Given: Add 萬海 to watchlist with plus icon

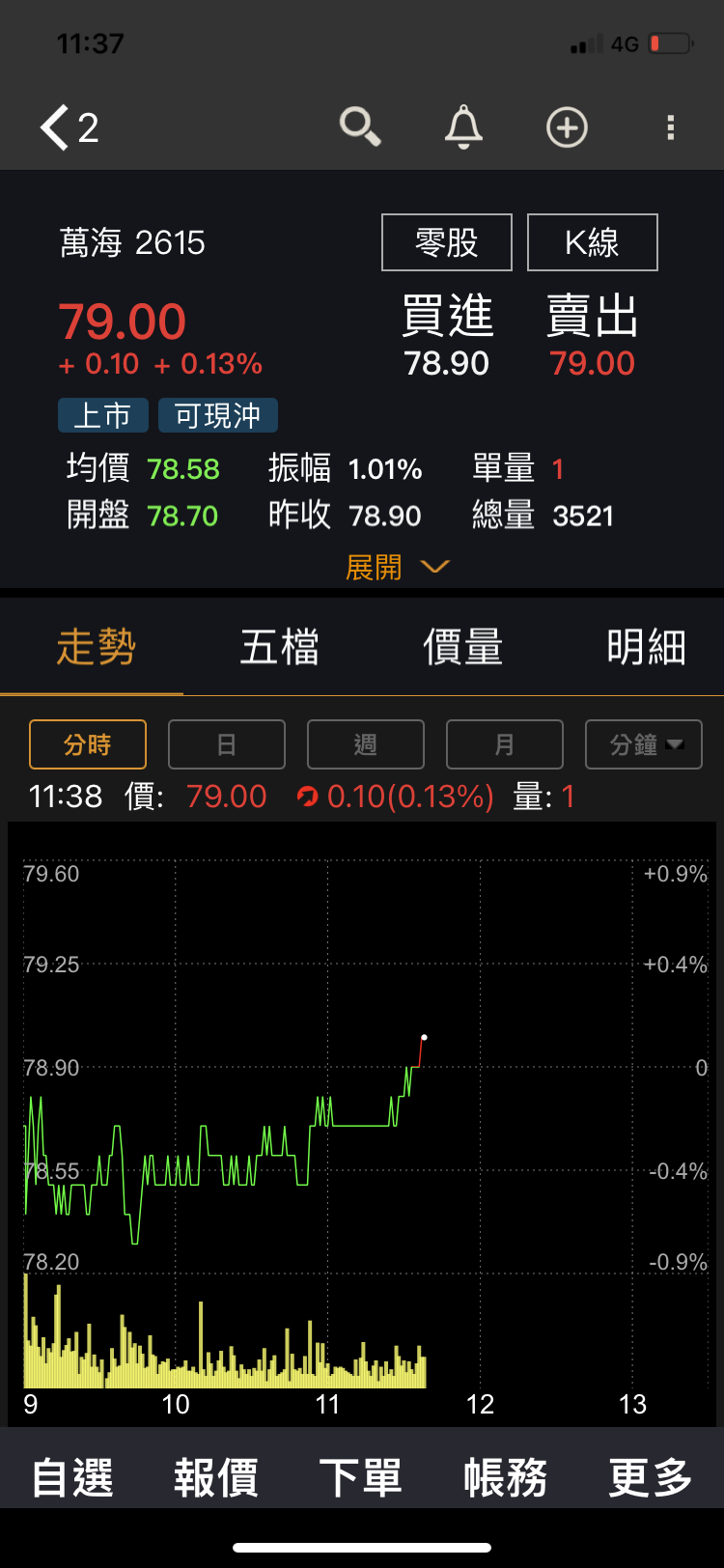Looking at the screenshot, I should (567, 127).
